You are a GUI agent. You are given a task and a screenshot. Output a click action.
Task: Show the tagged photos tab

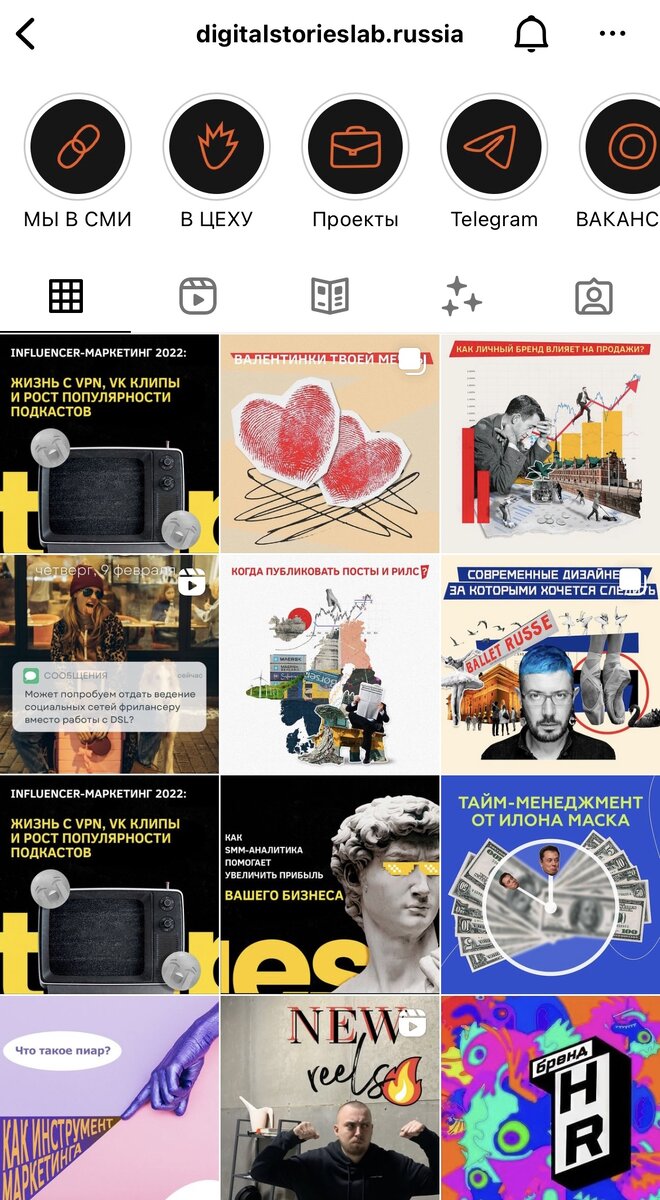click(x=594, y=296)
